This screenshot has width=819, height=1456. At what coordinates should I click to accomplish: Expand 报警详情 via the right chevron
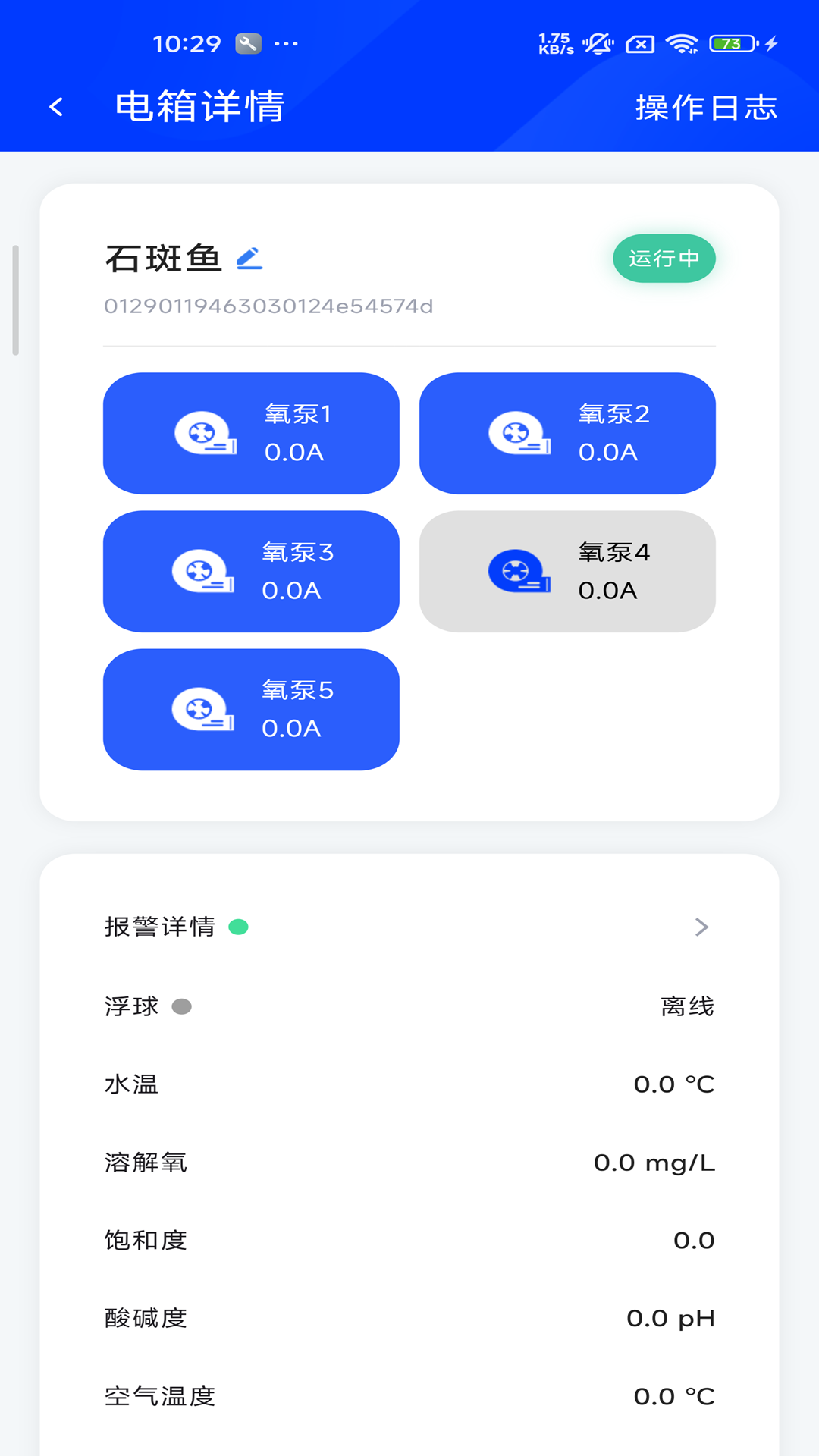click(701, 927)
